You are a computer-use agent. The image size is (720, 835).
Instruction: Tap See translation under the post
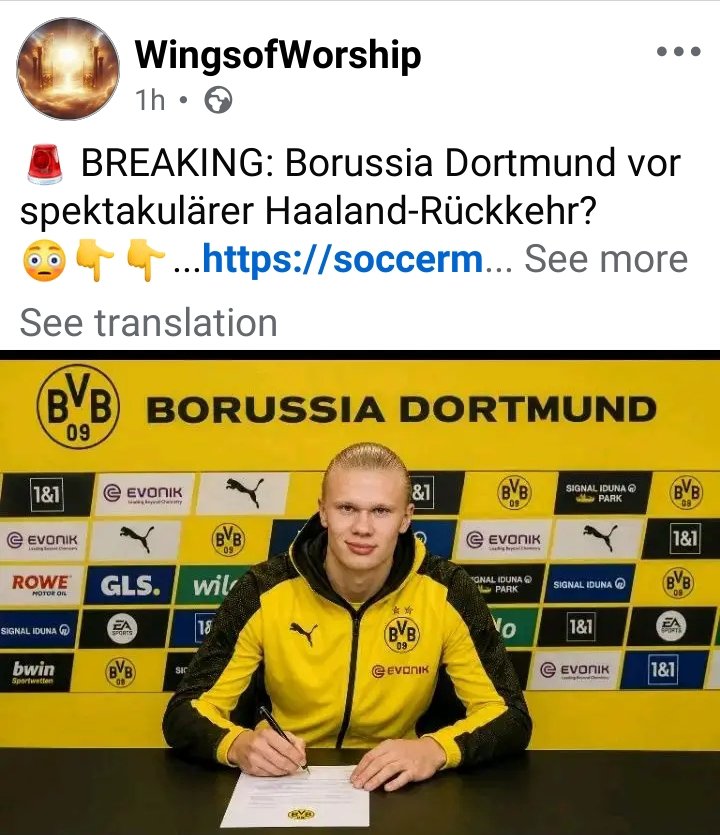coord(149,323)
